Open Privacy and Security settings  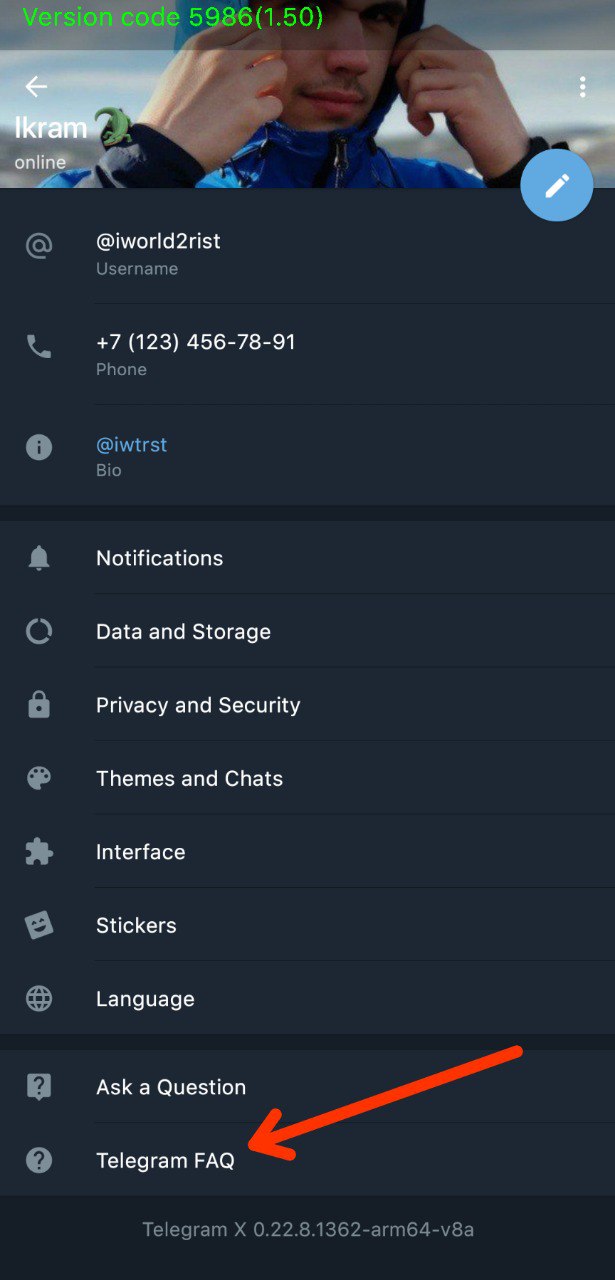point(307,705)
